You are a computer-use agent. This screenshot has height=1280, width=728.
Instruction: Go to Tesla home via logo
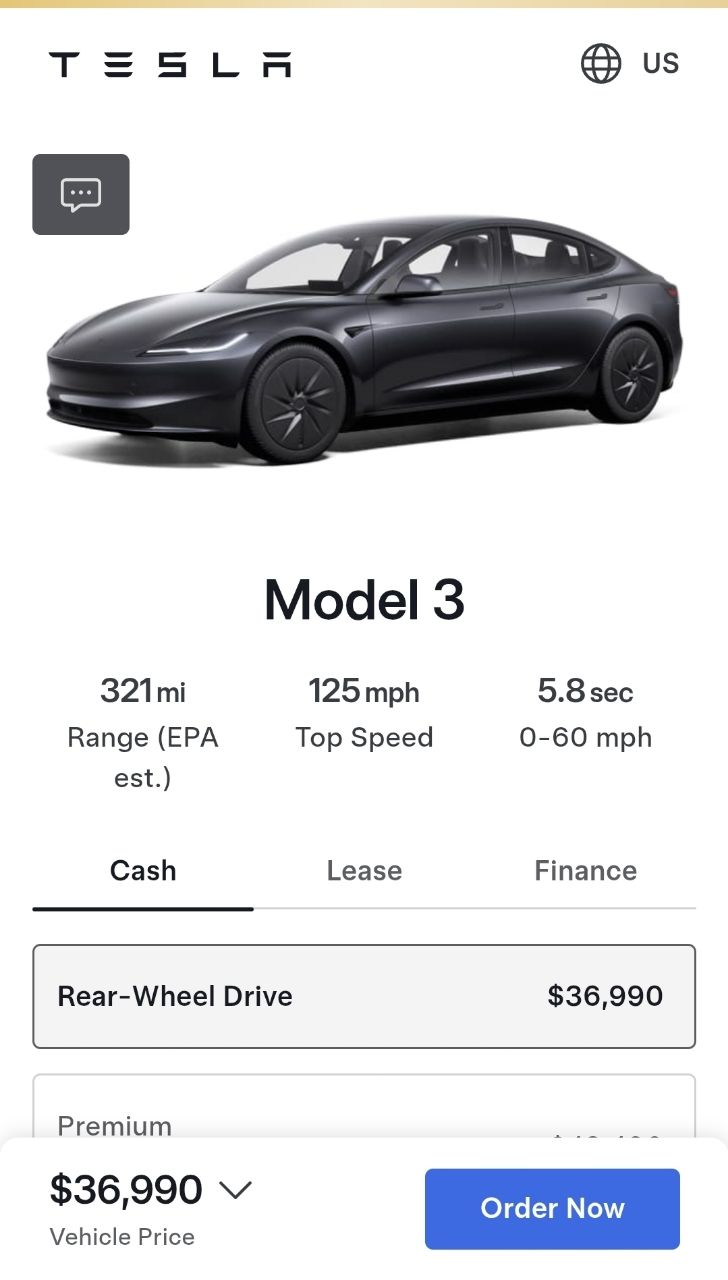coord(170,65)
